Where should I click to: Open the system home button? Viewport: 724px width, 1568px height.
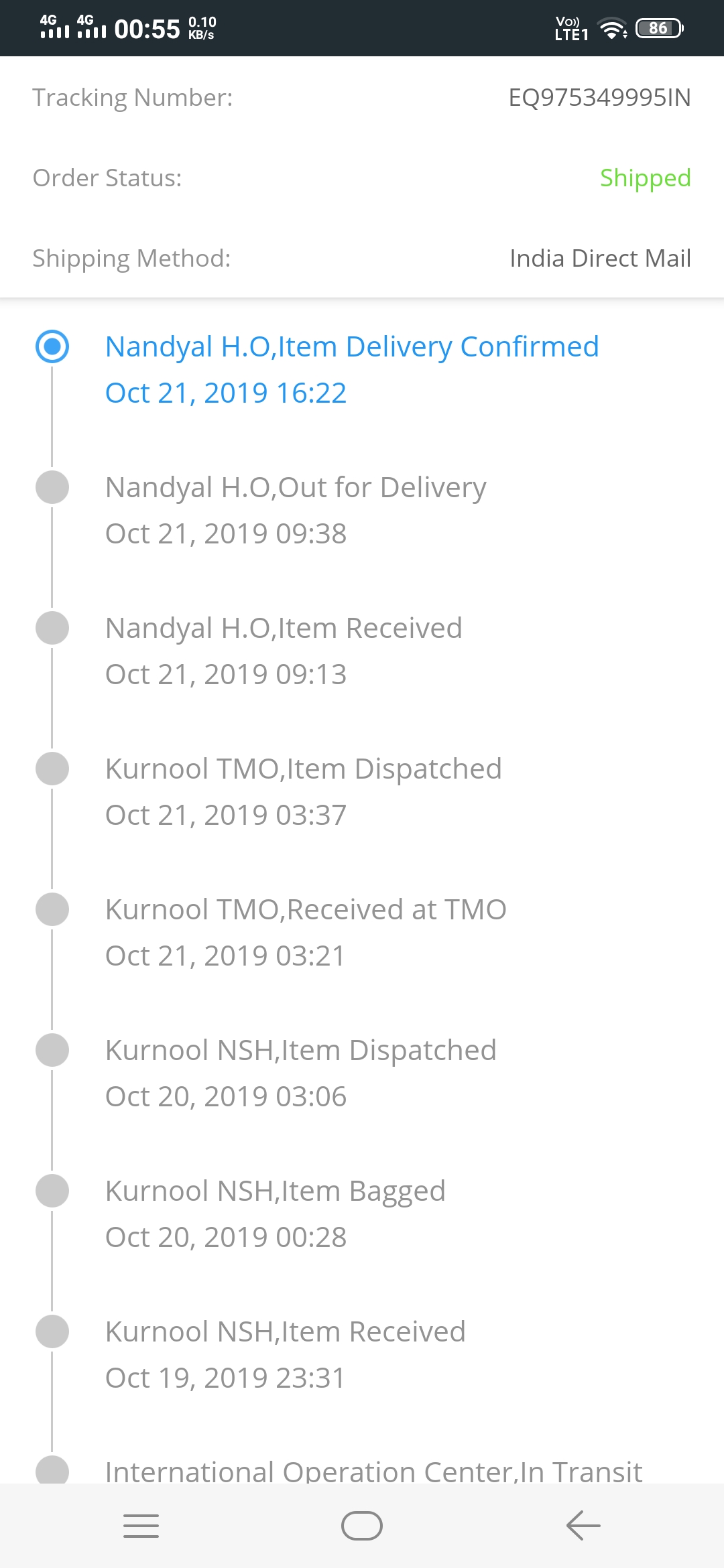click(x=362, y=1526)
